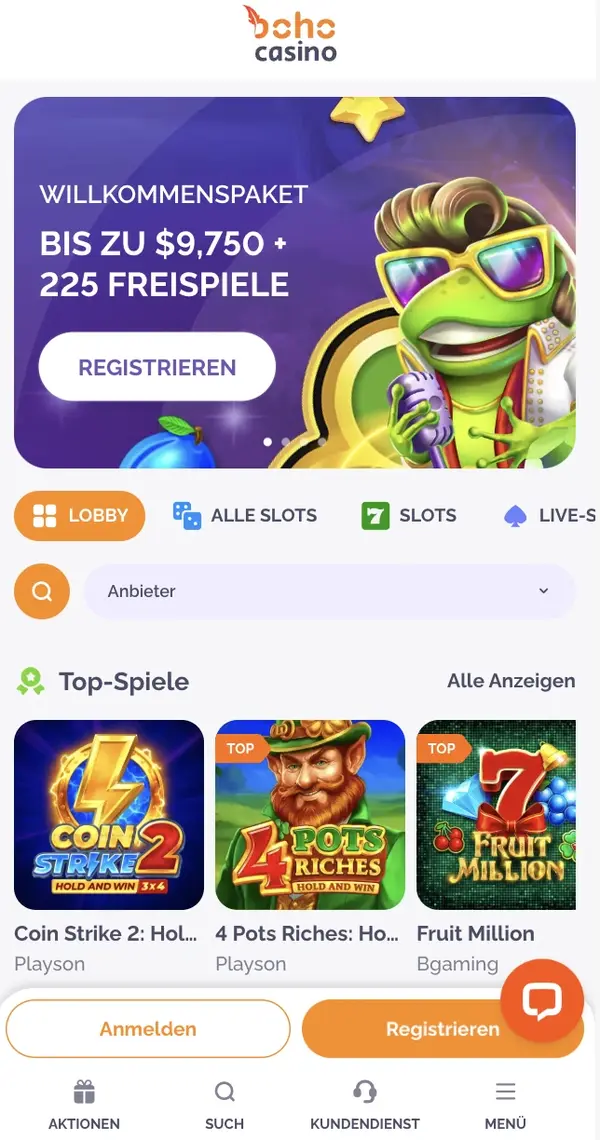This screenshot has height=1140, width=600.
Task: Select the Lobby category
Action: click(x=80, y=516)
